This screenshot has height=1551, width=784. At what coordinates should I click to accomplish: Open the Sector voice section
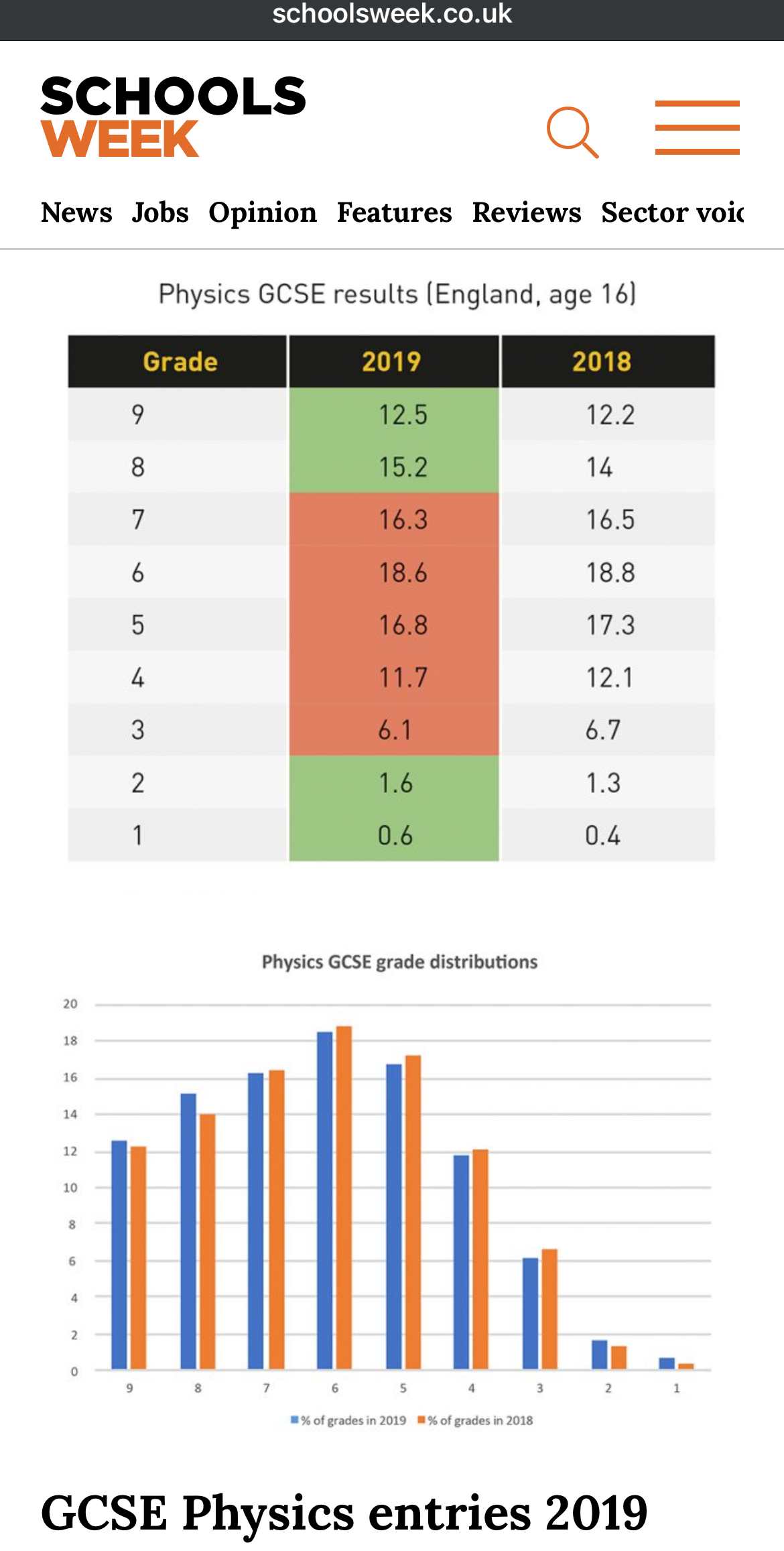pyautogui.click(x=672, y=212)
